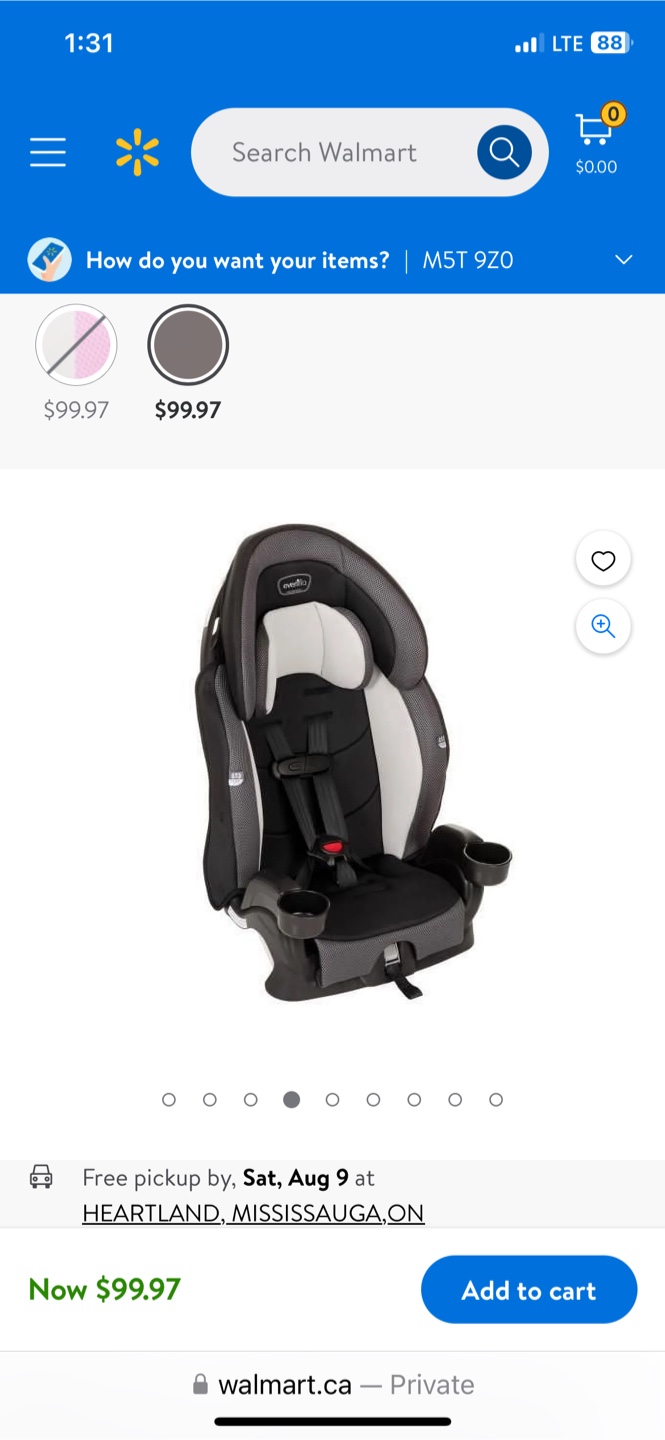665x1440 pixels.
Task: Zoom in on the product image
Action: click(603, 626)
